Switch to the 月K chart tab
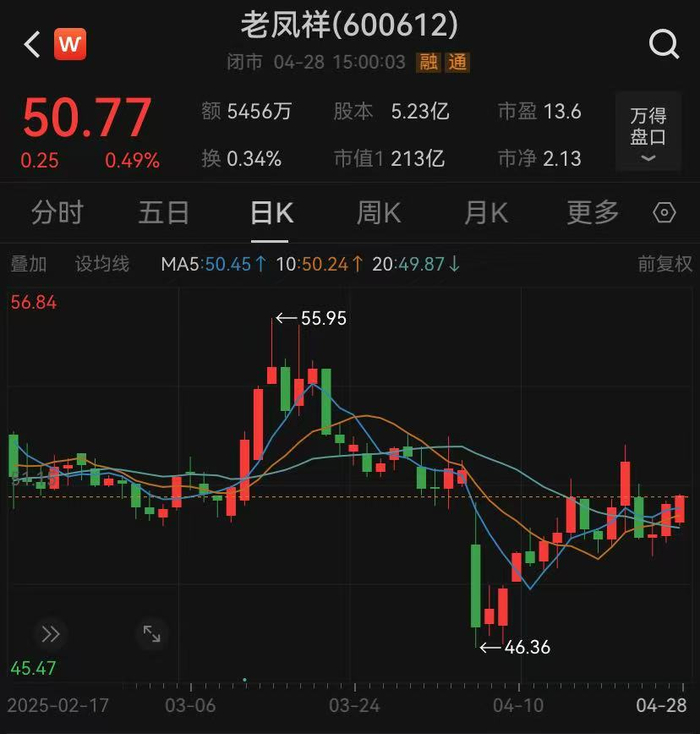The height and width of the screenshot is (734, 700). (x=486, y=212)
